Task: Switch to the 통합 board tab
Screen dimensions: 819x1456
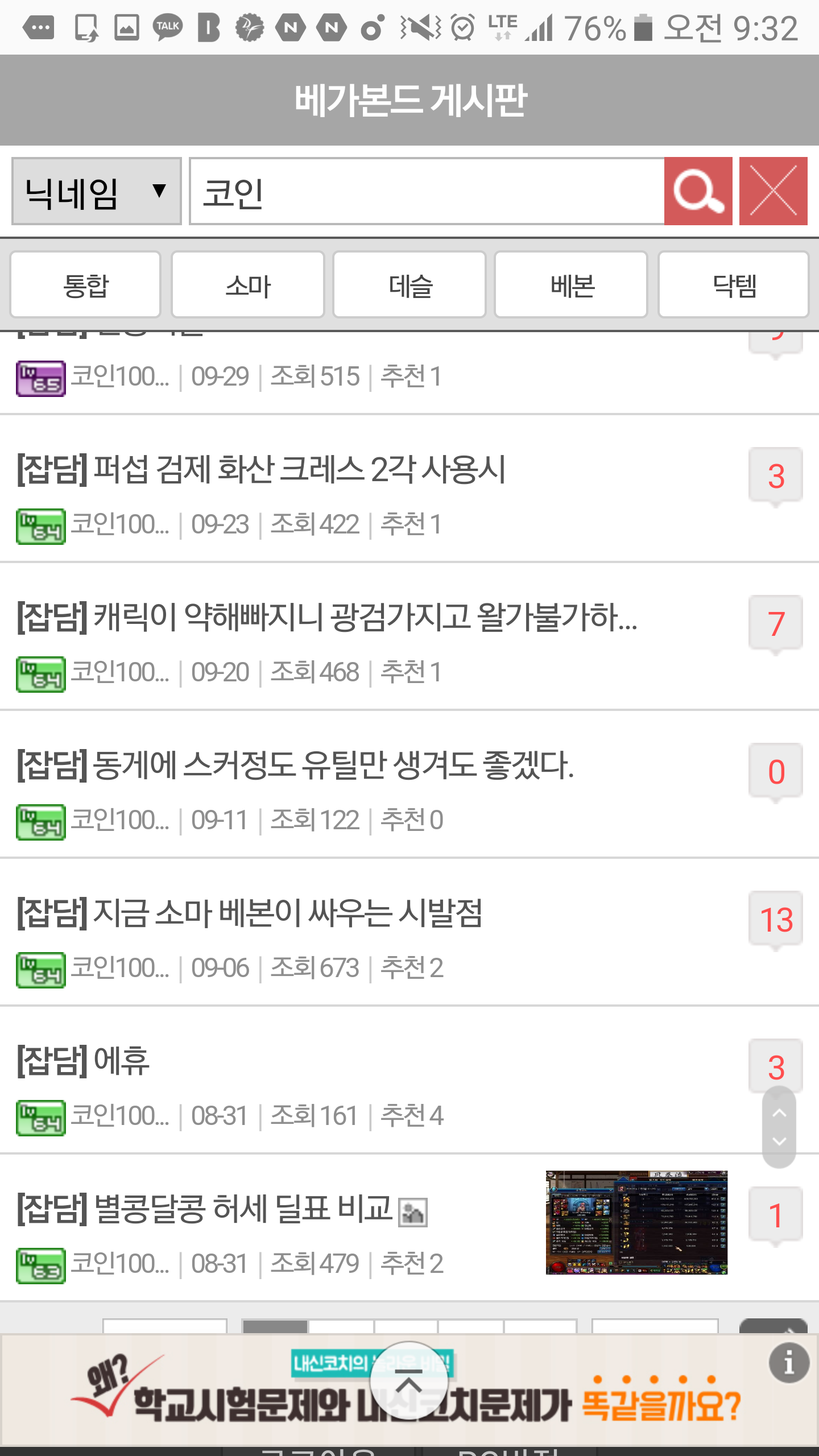Action: [85, 284]
